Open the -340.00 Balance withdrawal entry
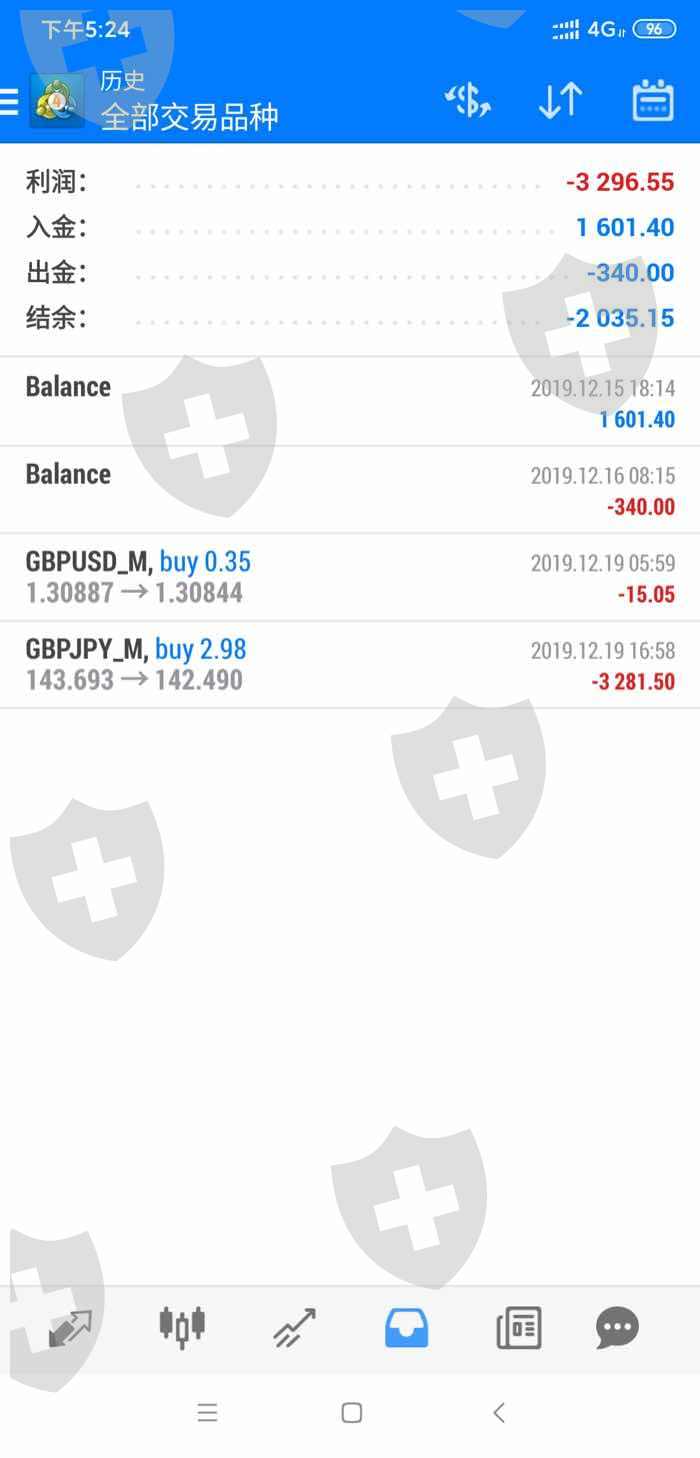This screenshot has height=1458, width=700. [350, 490]
